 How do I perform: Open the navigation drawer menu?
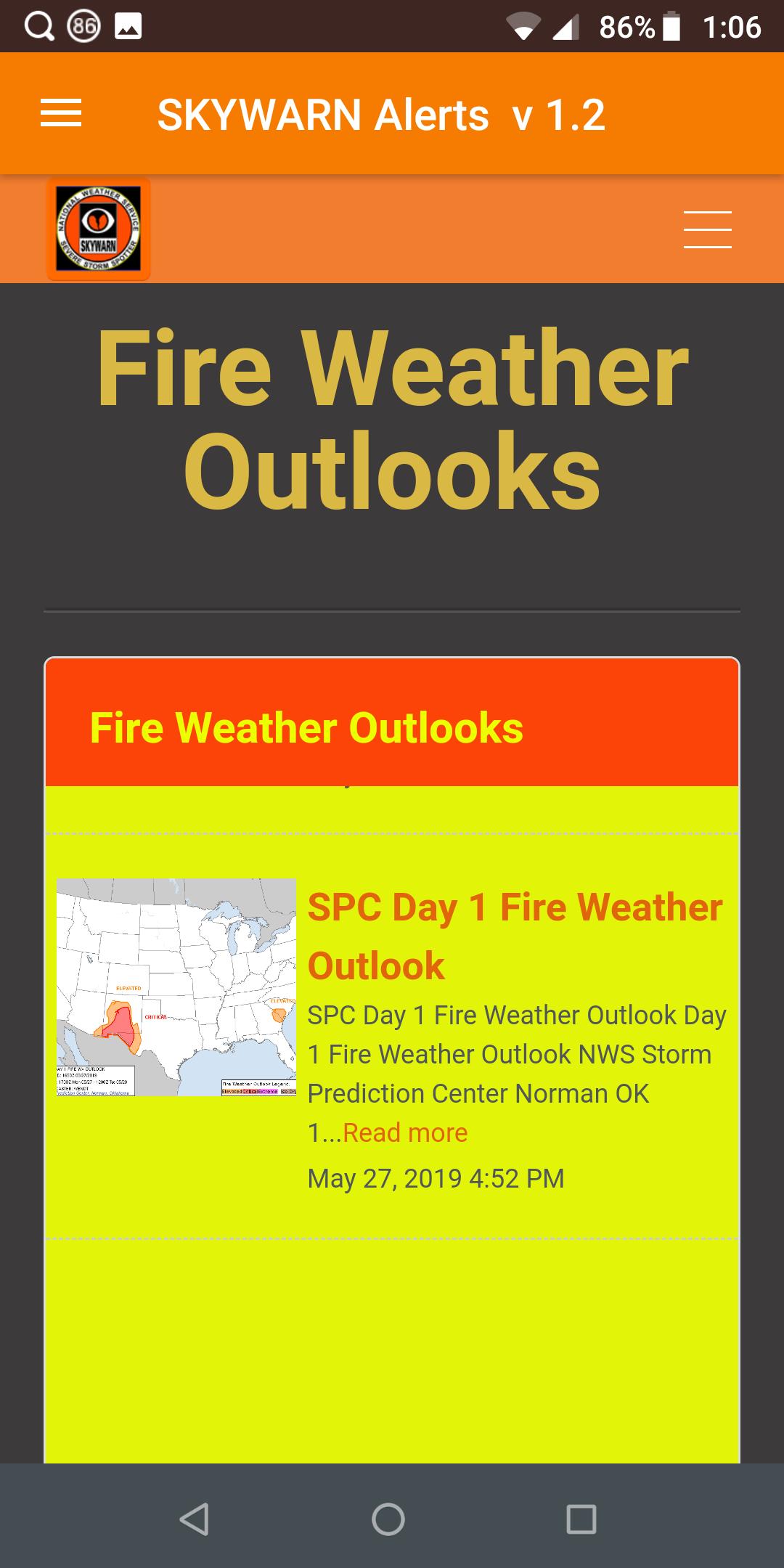pyautogui.click(x=61, y=113)
